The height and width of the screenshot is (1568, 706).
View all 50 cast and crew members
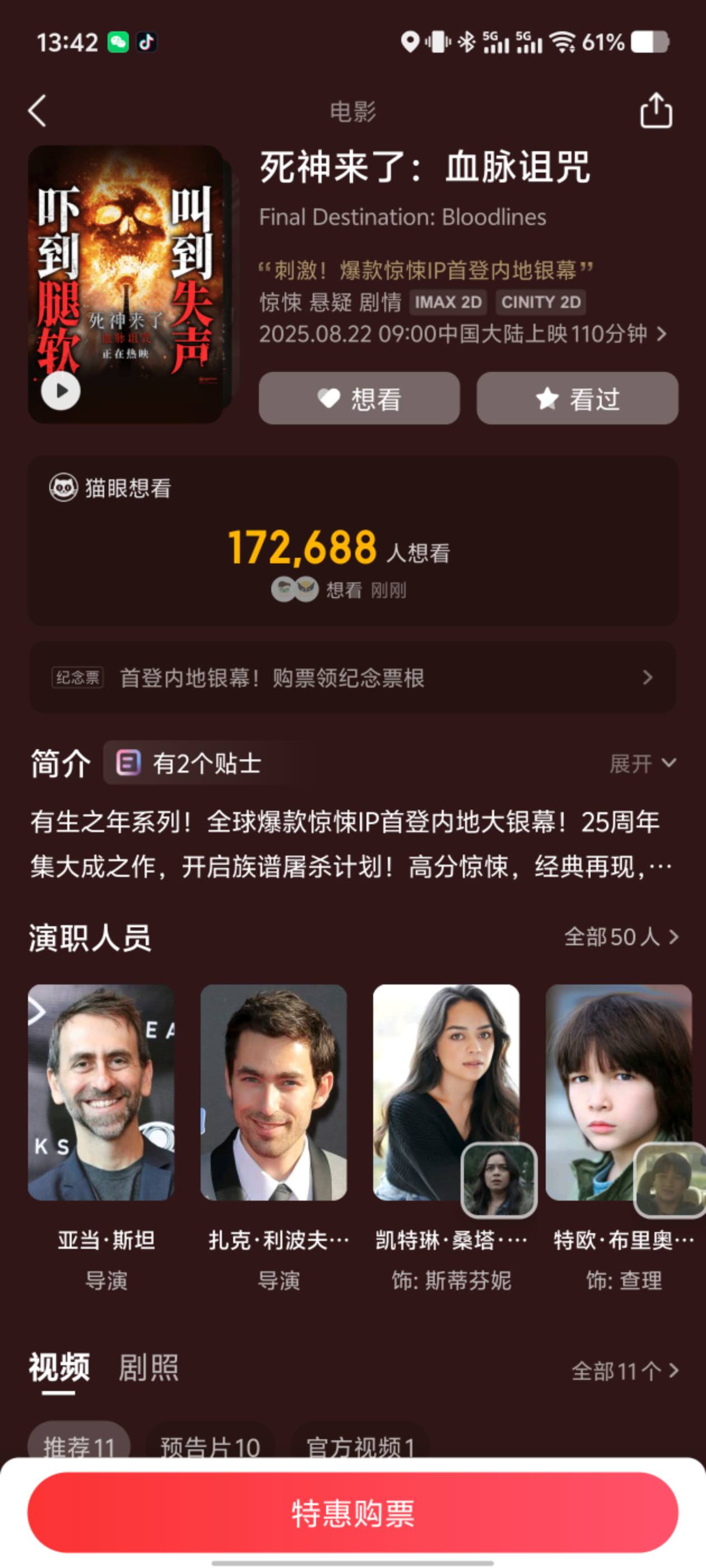point(621,937)
